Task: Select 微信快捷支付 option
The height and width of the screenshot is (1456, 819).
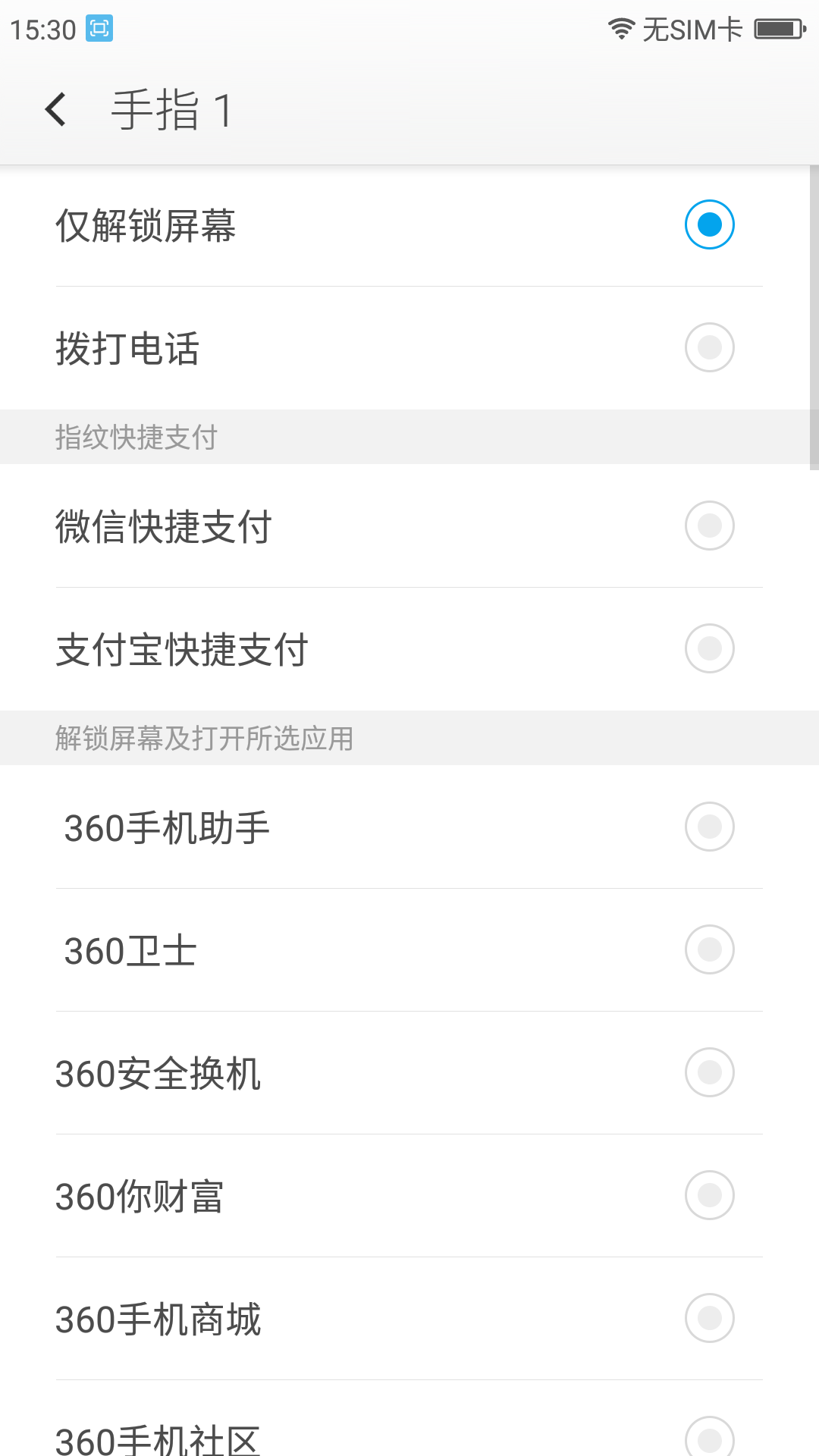Action: pyautogui.click(x=709, y=526)
